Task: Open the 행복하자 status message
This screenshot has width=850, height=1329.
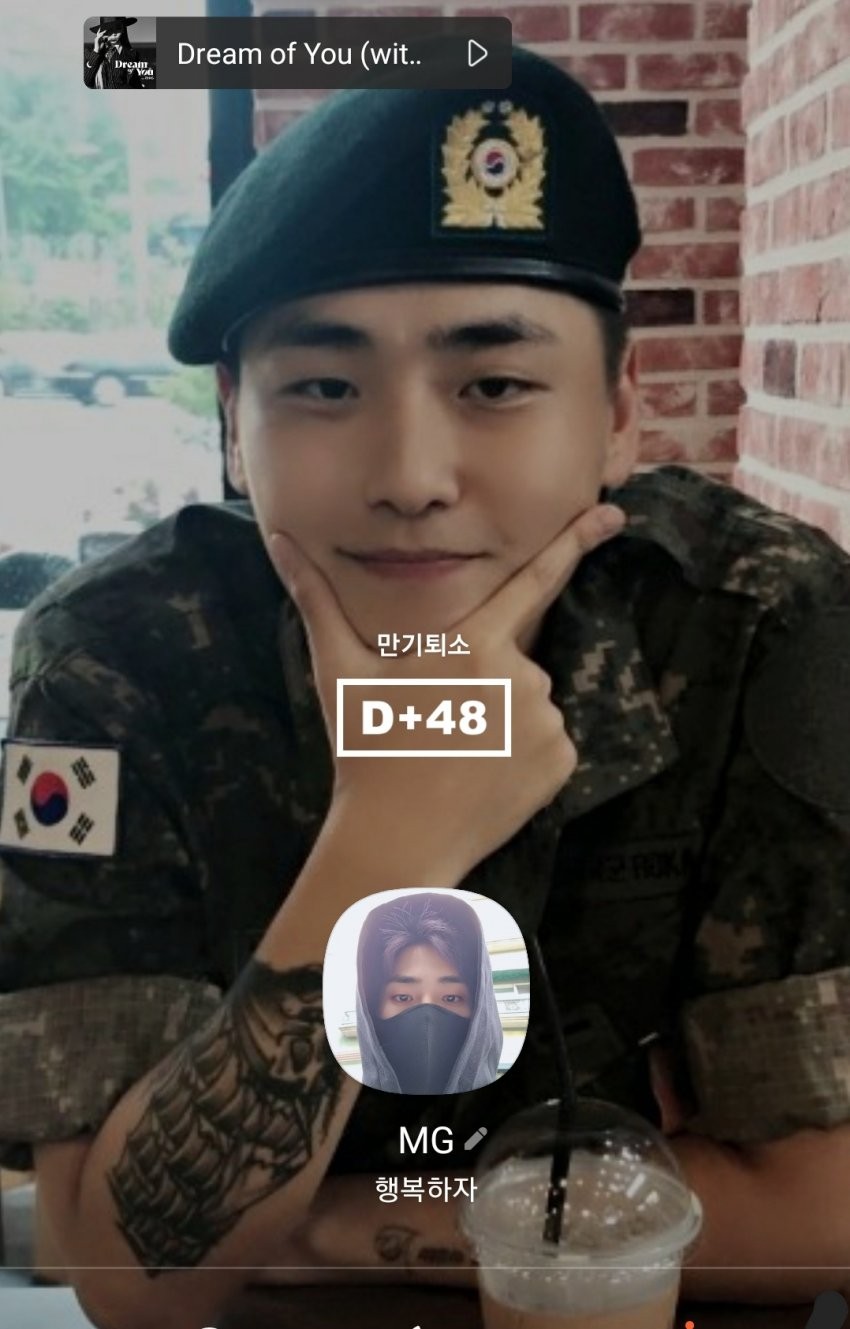Action: (x=425, y=1189)
